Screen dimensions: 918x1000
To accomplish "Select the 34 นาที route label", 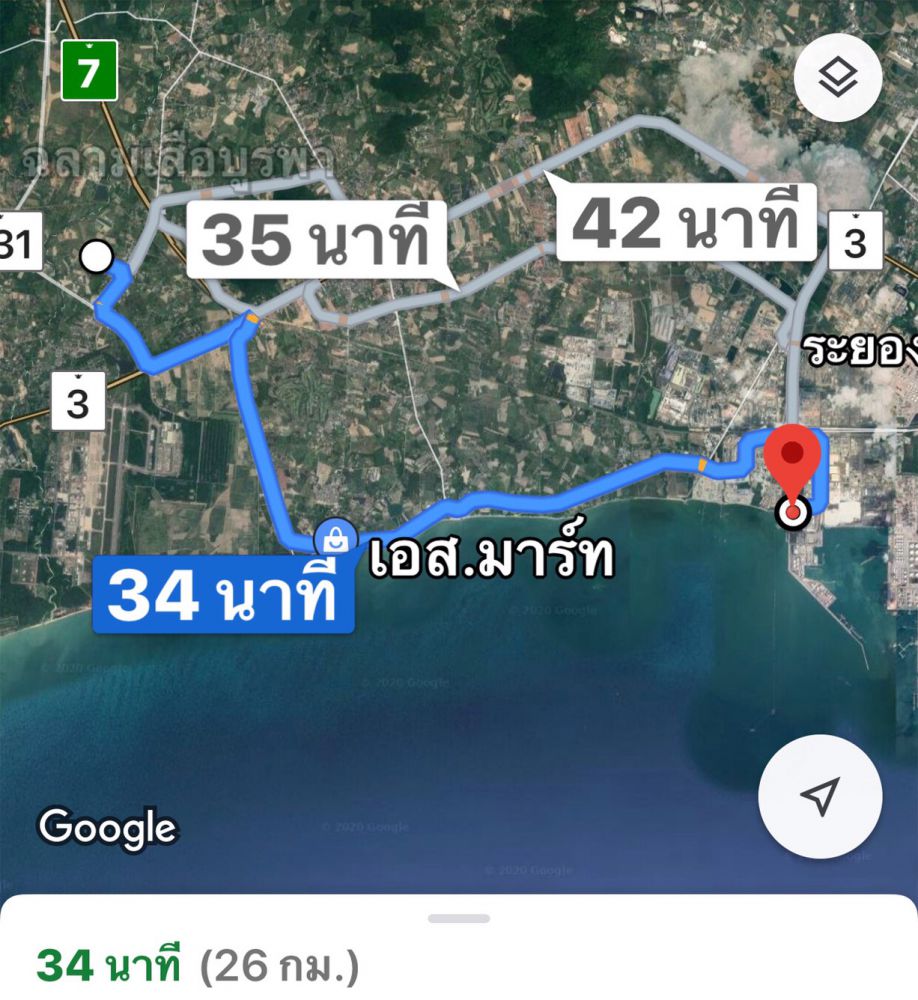I will [223, 596].
